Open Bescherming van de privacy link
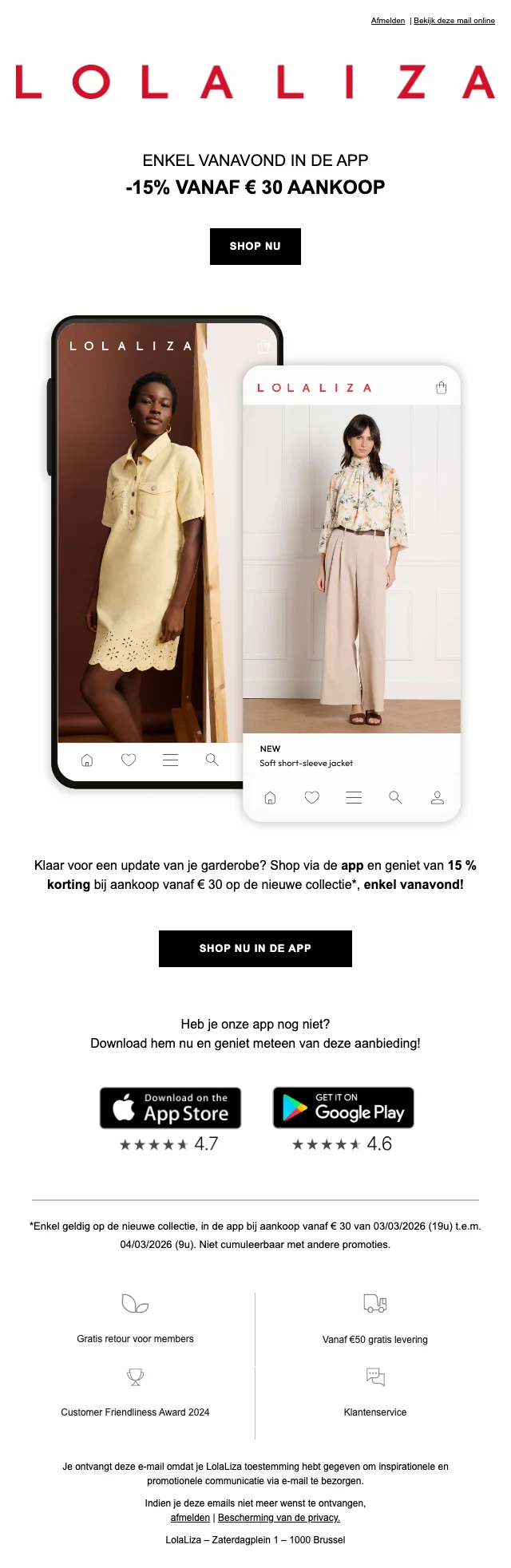Screen dimensions: 511x1568 point(279,1518)
